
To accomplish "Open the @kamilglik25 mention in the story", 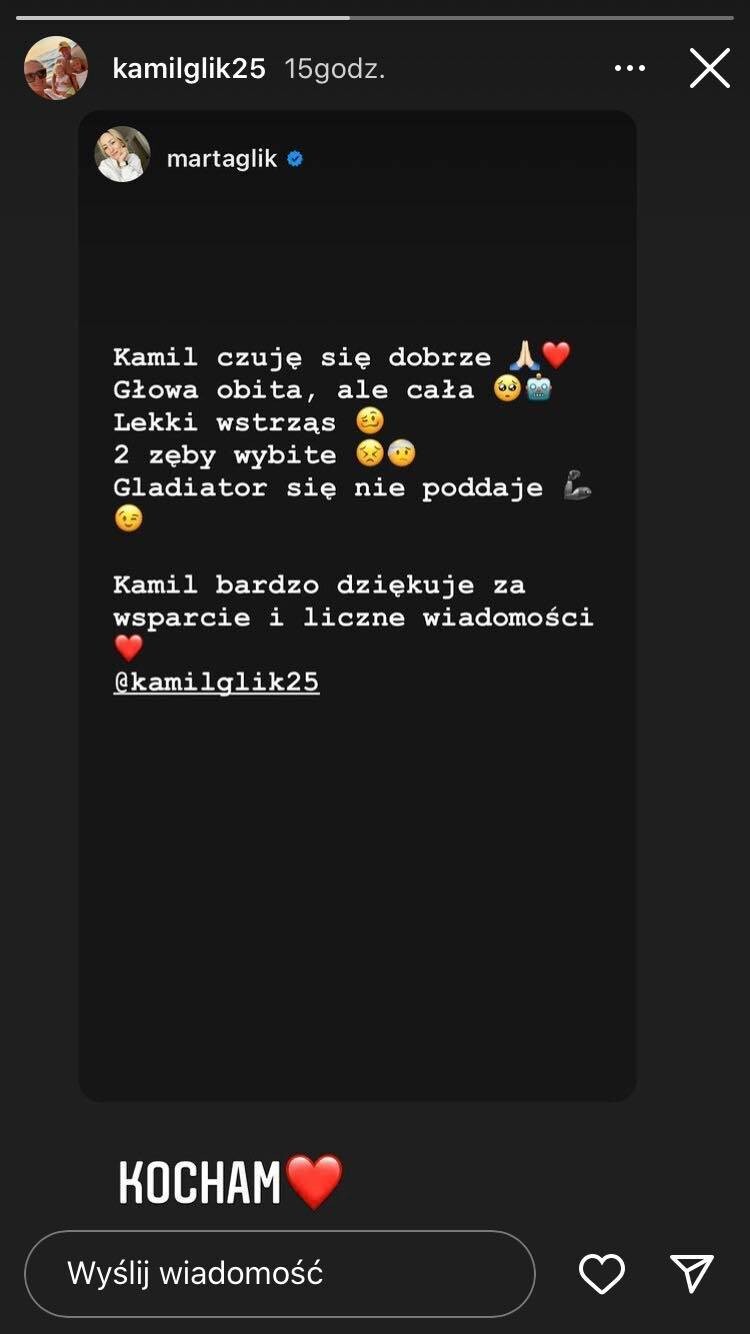I will click(216, 682).
